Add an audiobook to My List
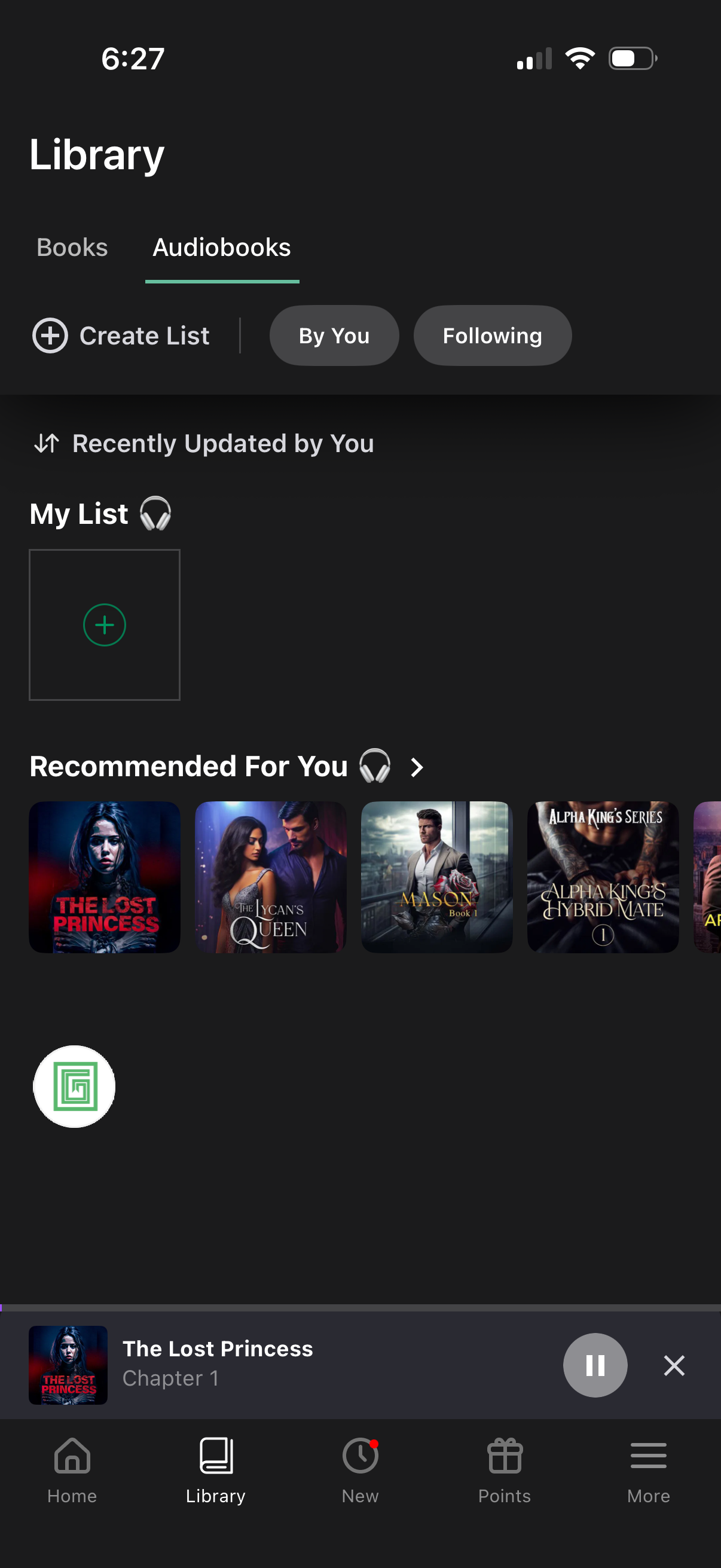This screenshot has width=721, height=1568. click(x=104, y=624)
